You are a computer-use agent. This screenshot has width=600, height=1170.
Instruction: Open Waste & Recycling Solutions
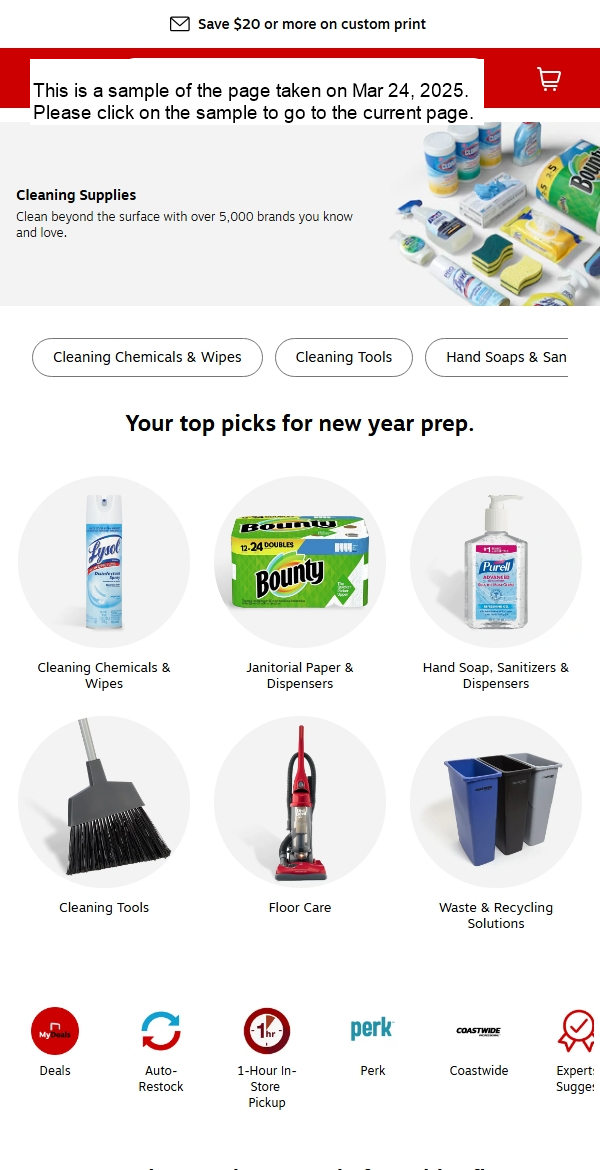tap(496, 802)
